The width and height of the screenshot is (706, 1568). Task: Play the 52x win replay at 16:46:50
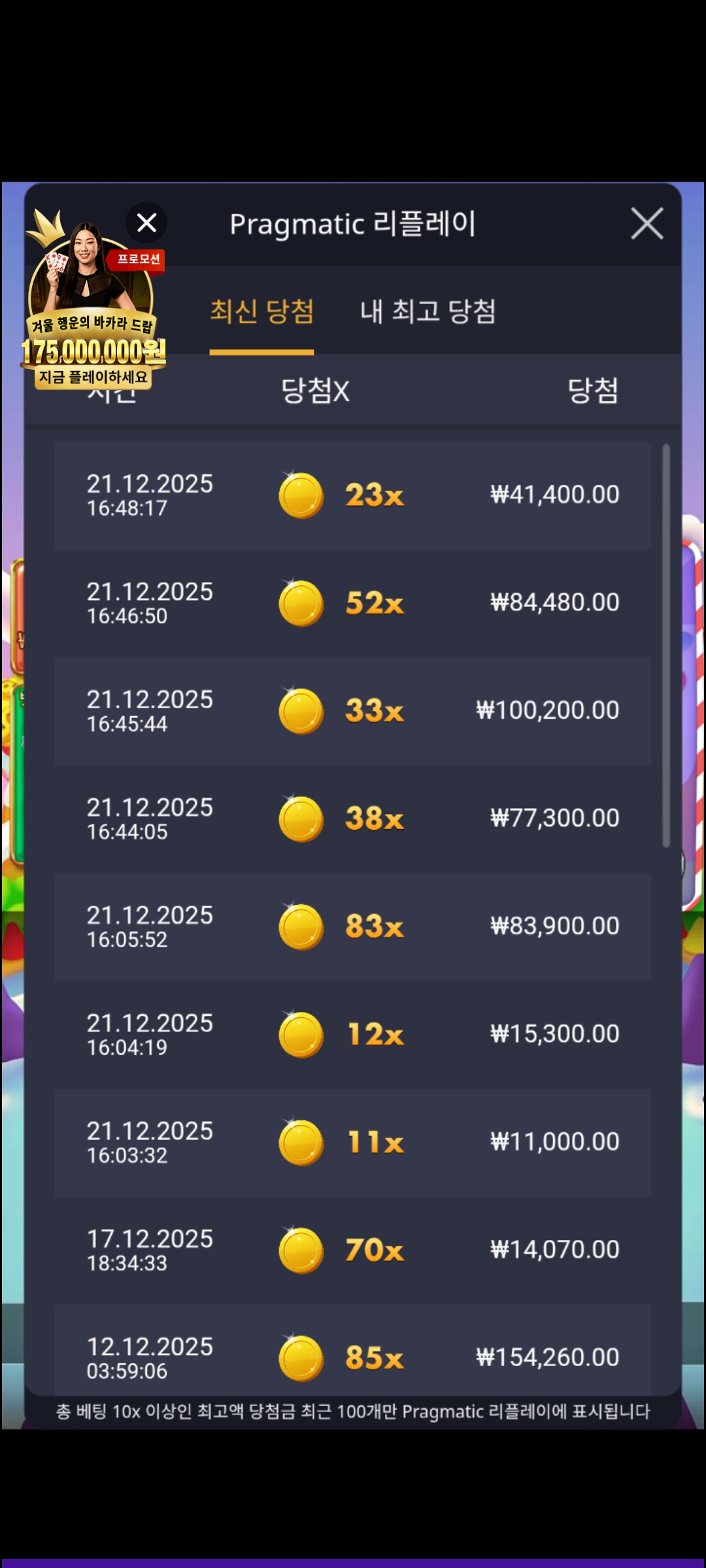[352, 603]
